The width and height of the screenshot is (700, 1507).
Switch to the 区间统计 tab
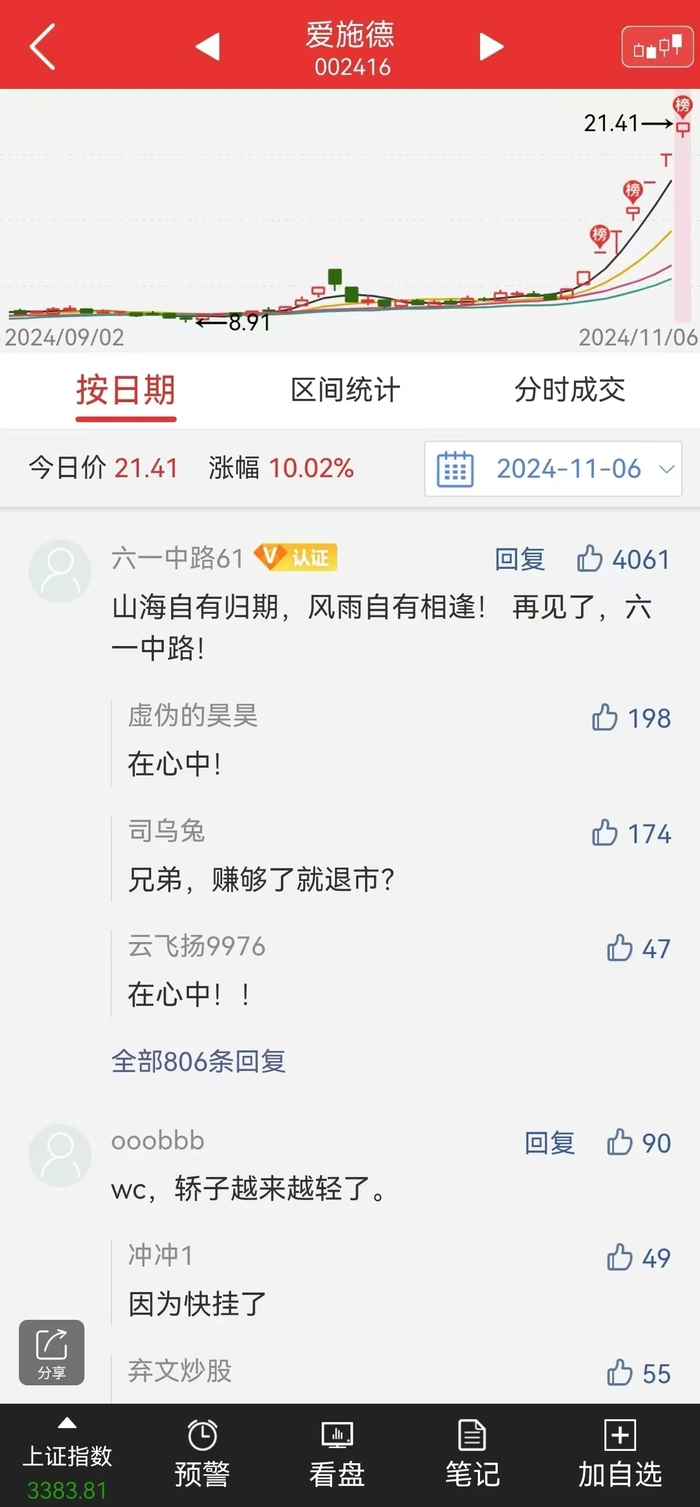tap(345, 390)
